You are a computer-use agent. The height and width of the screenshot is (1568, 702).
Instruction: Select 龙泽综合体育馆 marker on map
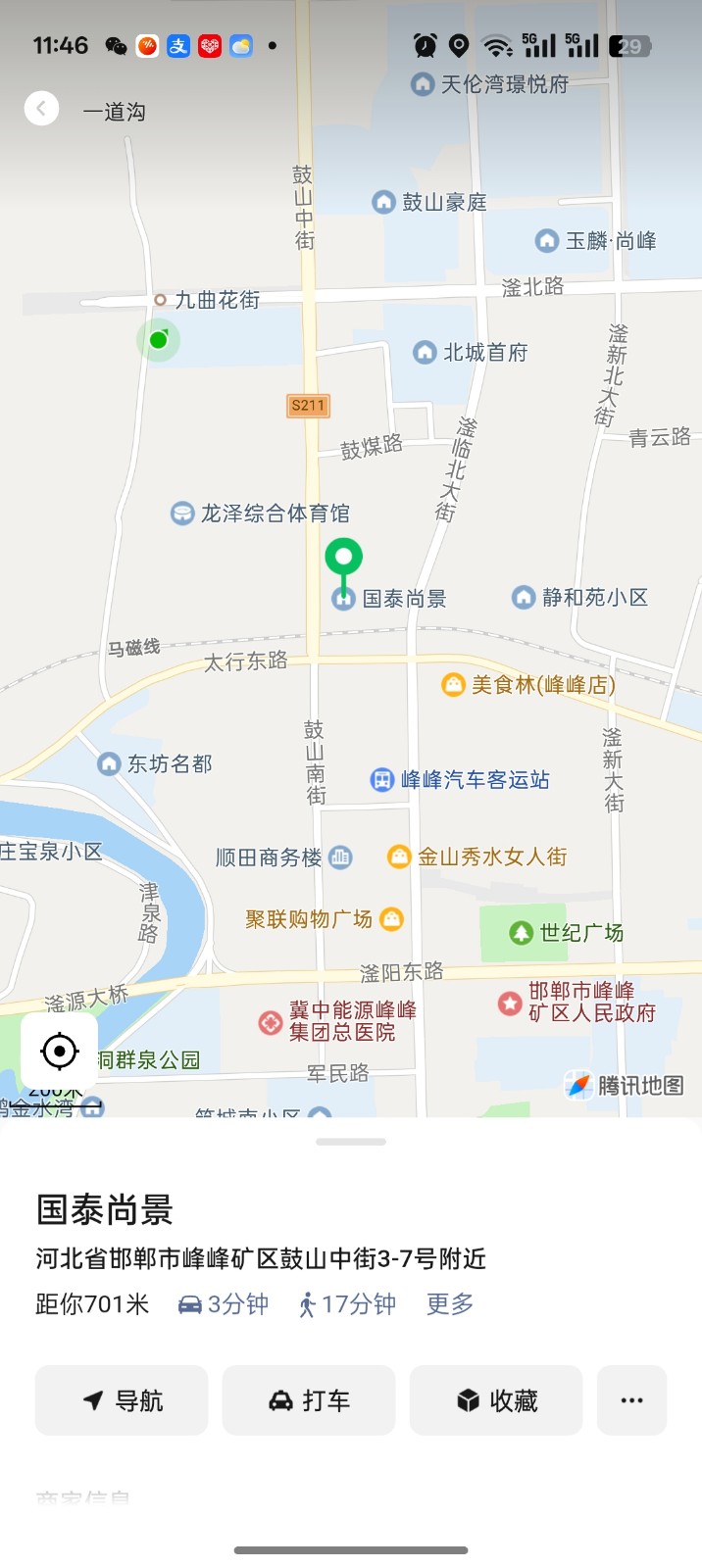(182, 514)
